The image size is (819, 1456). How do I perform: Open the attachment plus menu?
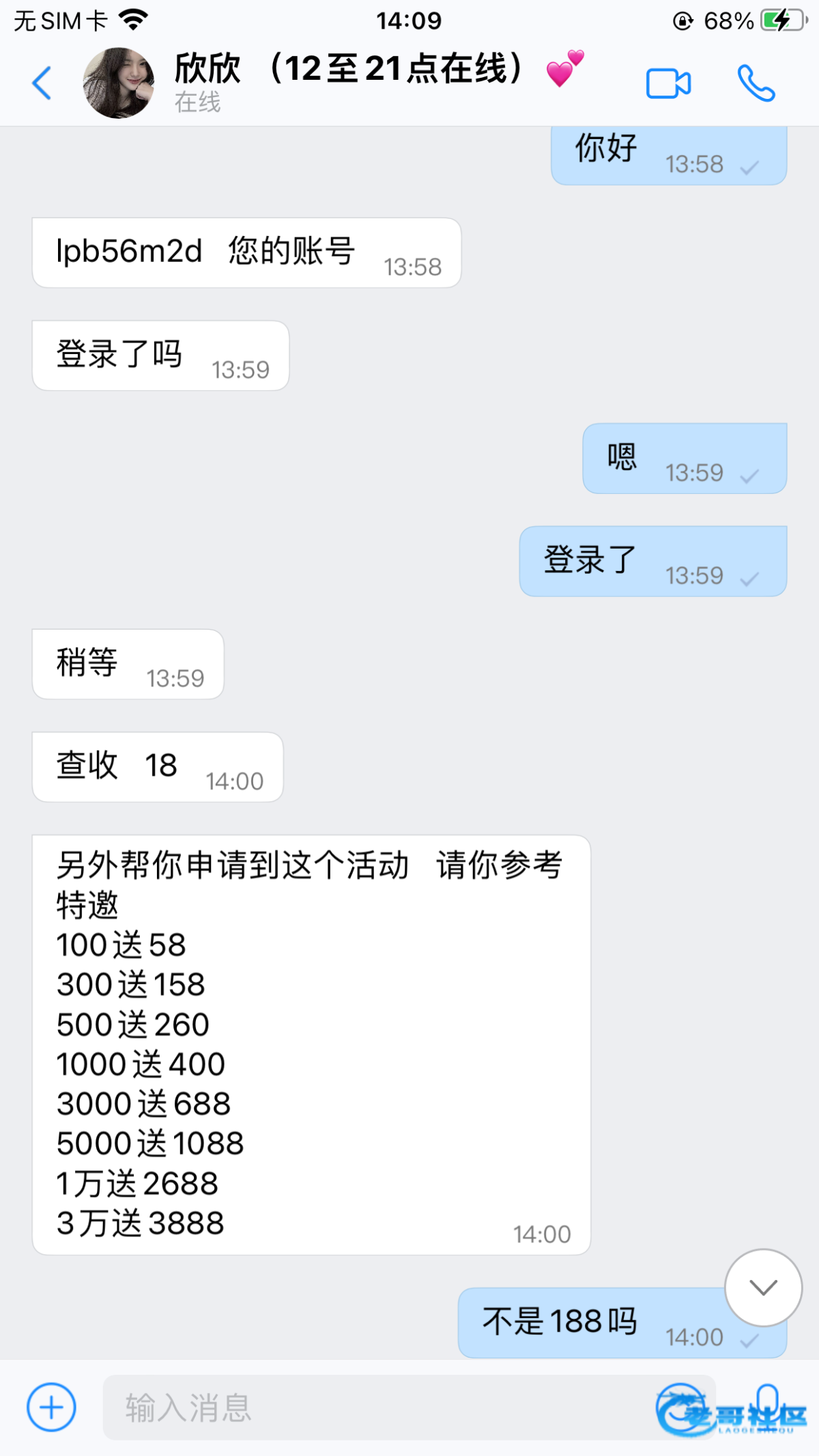pyautogui.click(x=51, y=1407)
